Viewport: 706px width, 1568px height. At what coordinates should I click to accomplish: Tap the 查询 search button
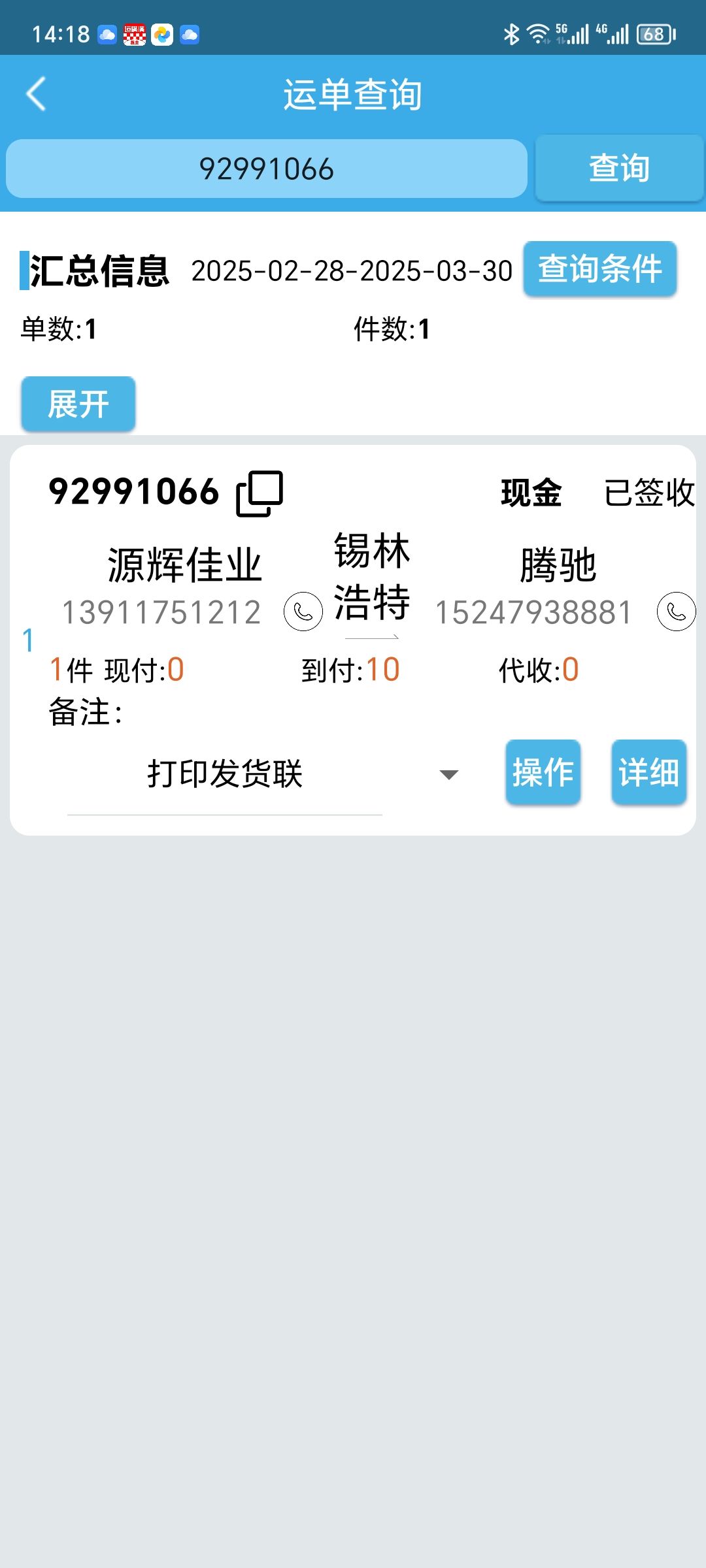[x=618, y=169]
